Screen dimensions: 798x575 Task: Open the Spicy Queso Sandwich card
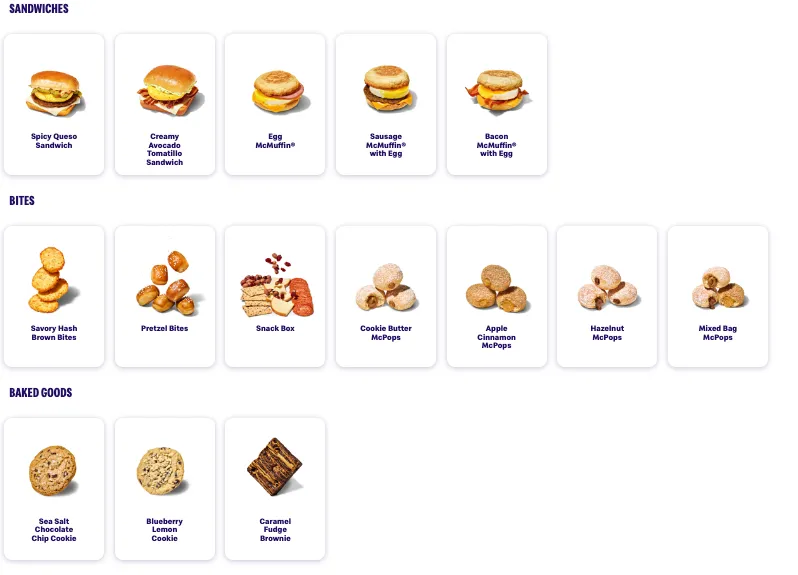point(54,105)
